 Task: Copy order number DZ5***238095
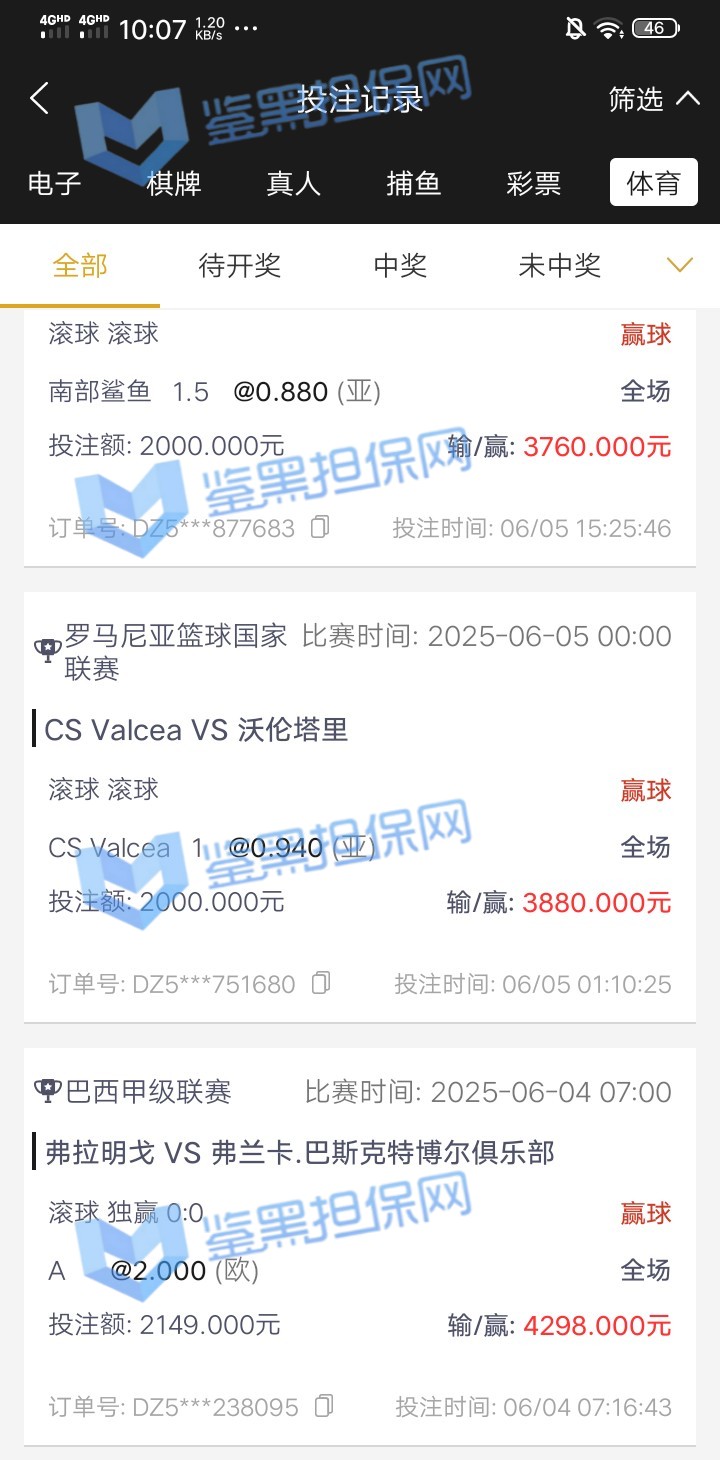pos(323,1407)
